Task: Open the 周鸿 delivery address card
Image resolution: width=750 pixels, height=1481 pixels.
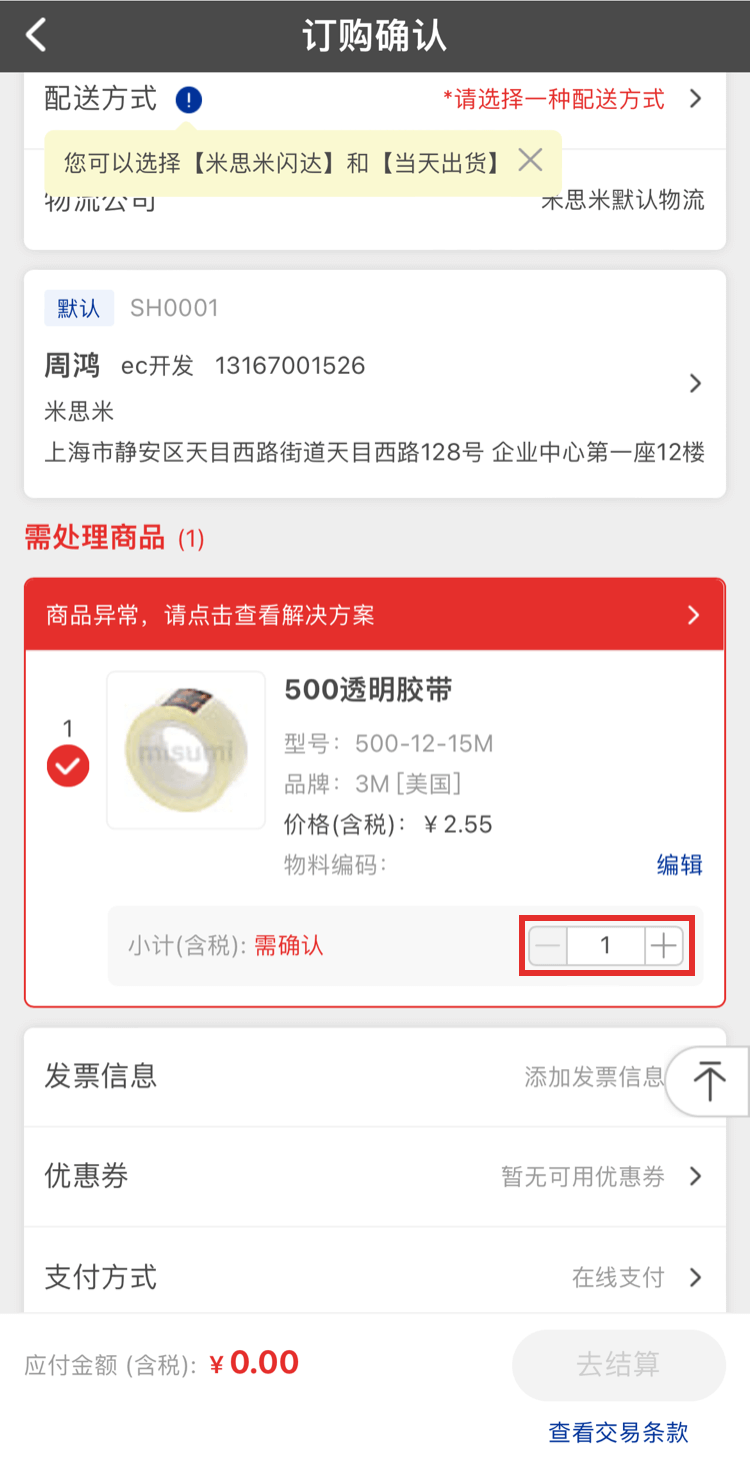Action: 375,384
